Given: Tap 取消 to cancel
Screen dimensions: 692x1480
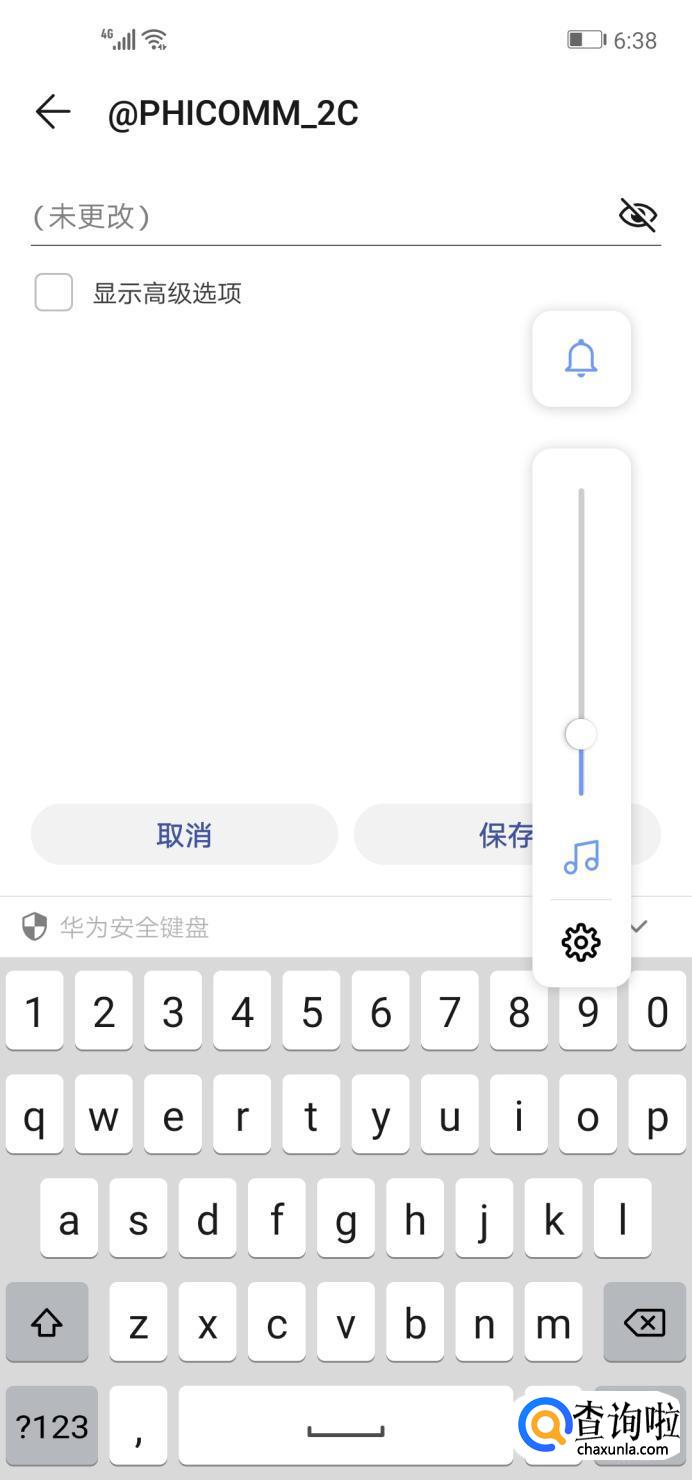Looking at the screenshot, I should [x=184, y=835].
